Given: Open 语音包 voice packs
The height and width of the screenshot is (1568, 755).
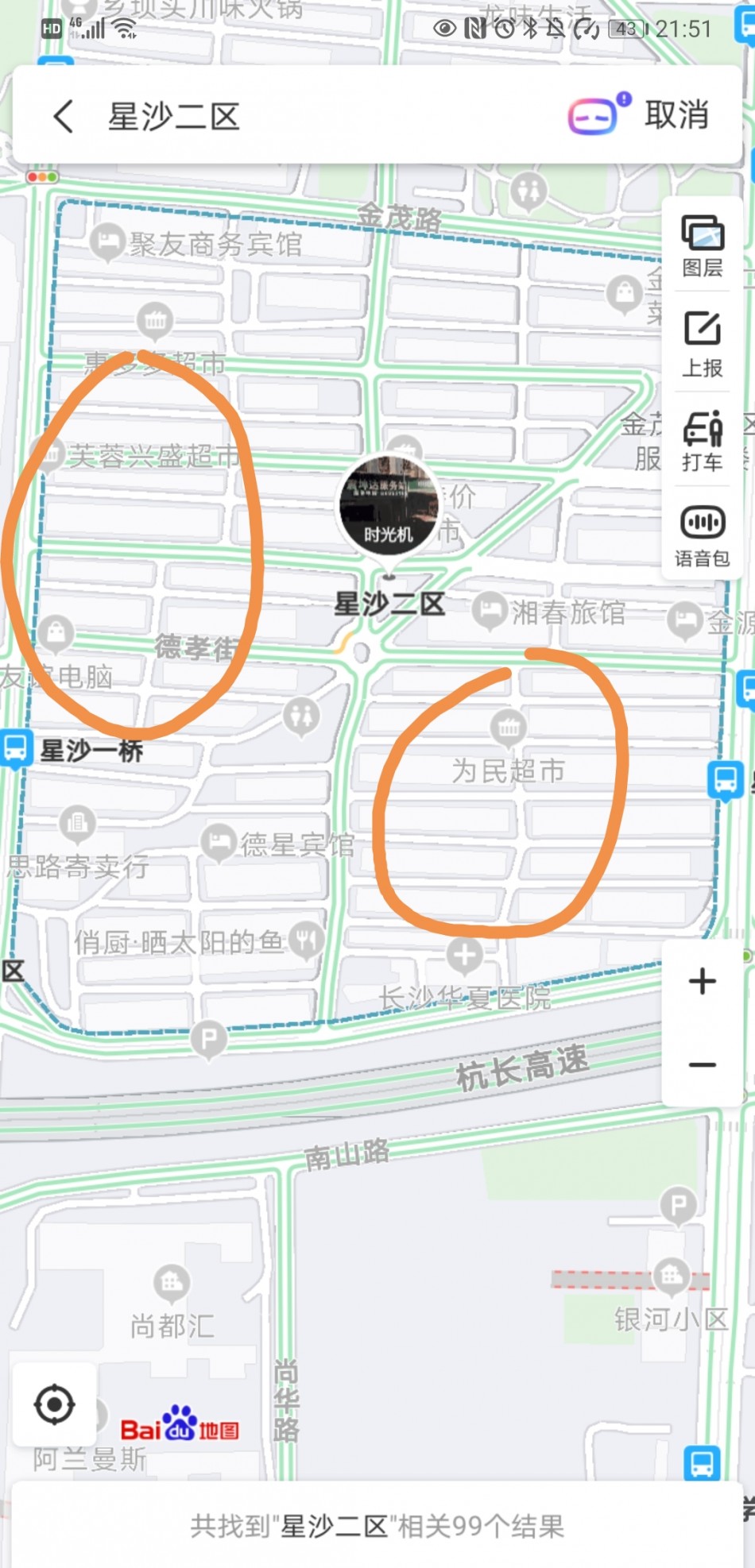Looking at the screenshot, I should pos(703,535).
